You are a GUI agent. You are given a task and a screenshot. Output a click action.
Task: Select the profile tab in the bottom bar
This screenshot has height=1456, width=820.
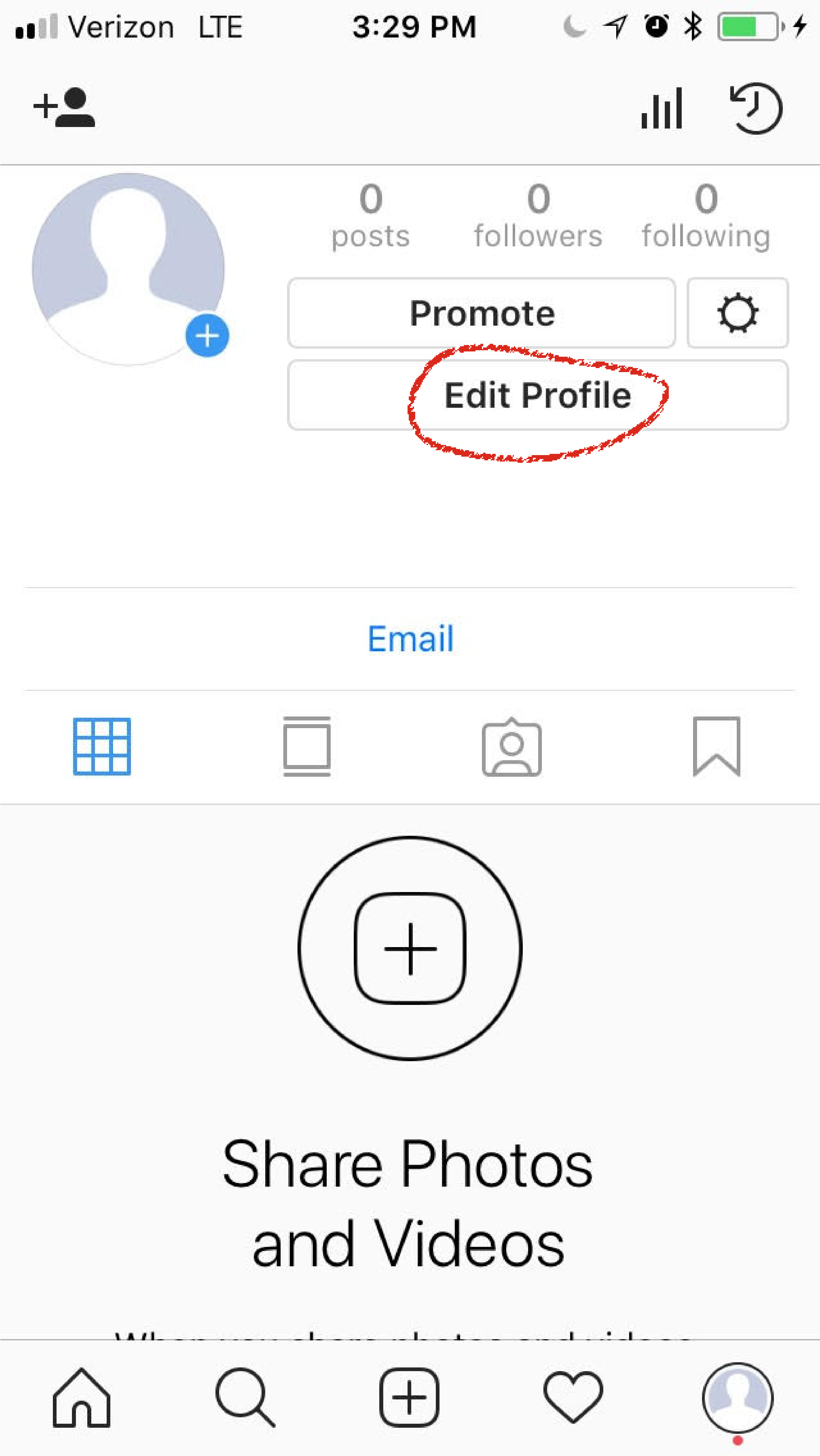point(738,1398)
